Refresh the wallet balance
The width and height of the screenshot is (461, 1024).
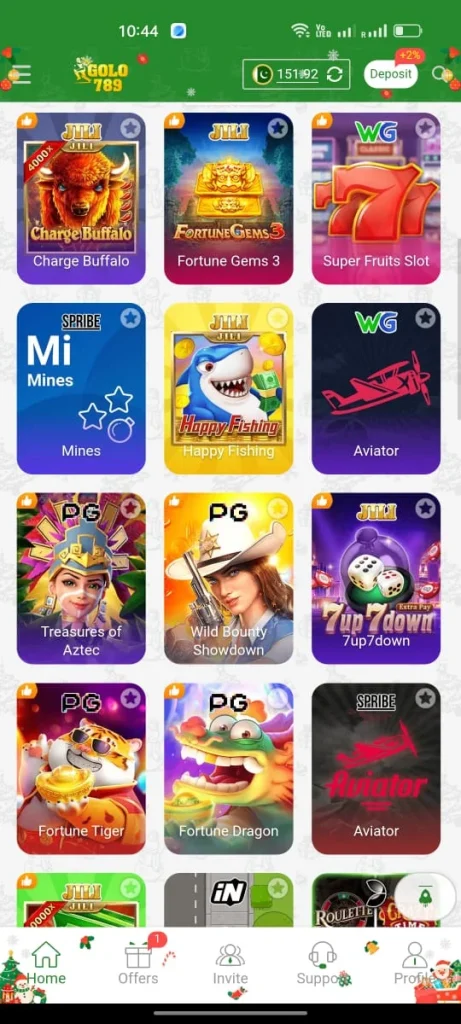[334, 74]
